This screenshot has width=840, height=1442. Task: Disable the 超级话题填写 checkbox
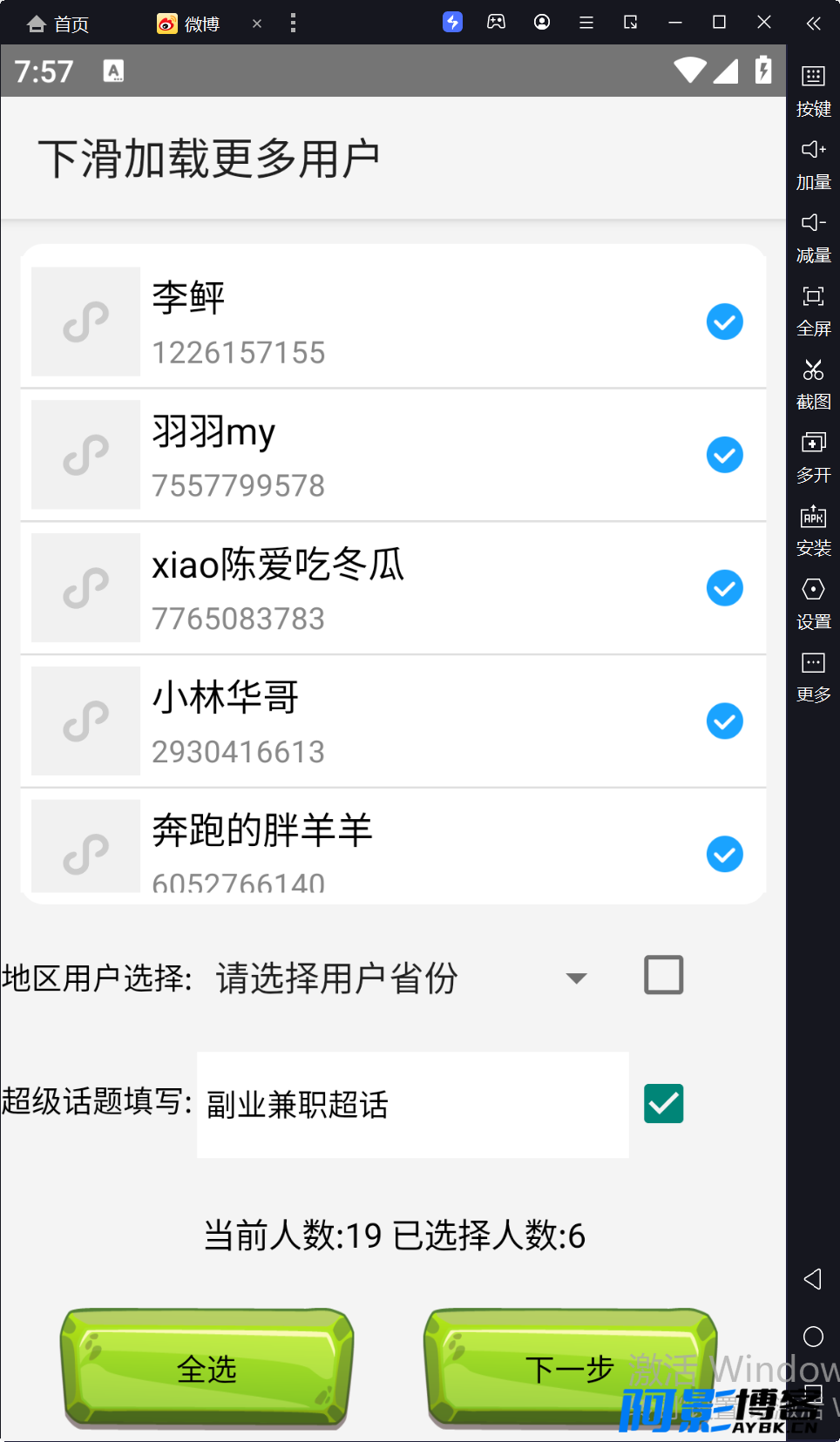point(663,1104)
